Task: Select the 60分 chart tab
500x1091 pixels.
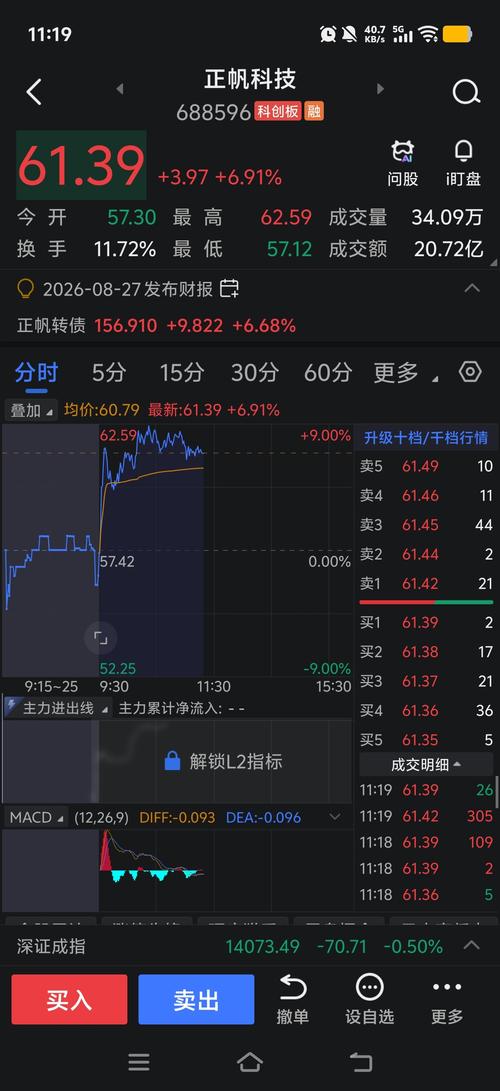Action: pyautogui.click(x=328, y=373)
